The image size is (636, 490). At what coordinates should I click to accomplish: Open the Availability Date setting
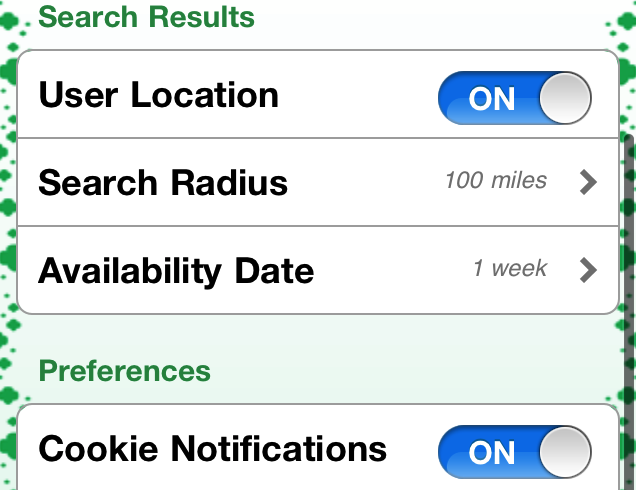coord(318,270)
